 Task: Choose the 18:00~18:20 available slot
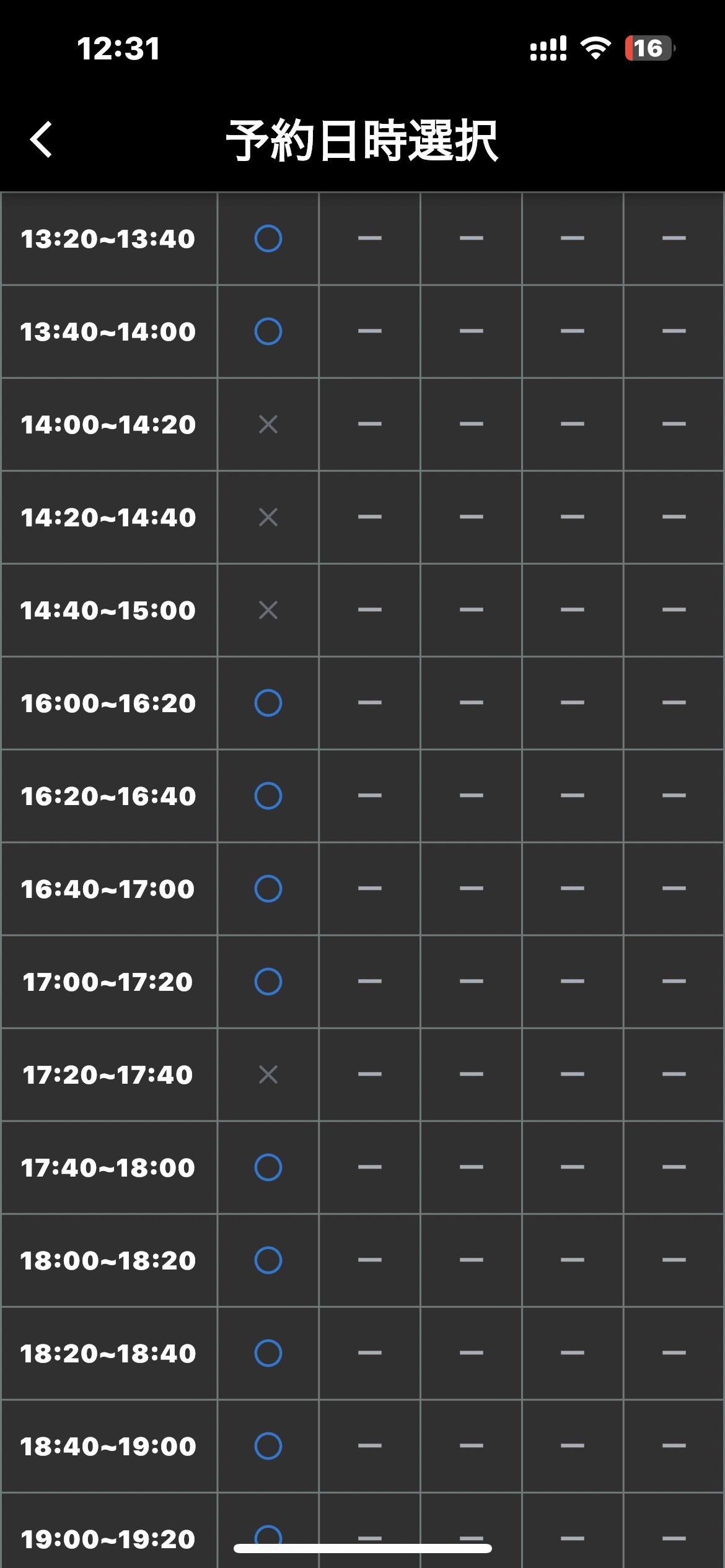tap(268, 1260)
